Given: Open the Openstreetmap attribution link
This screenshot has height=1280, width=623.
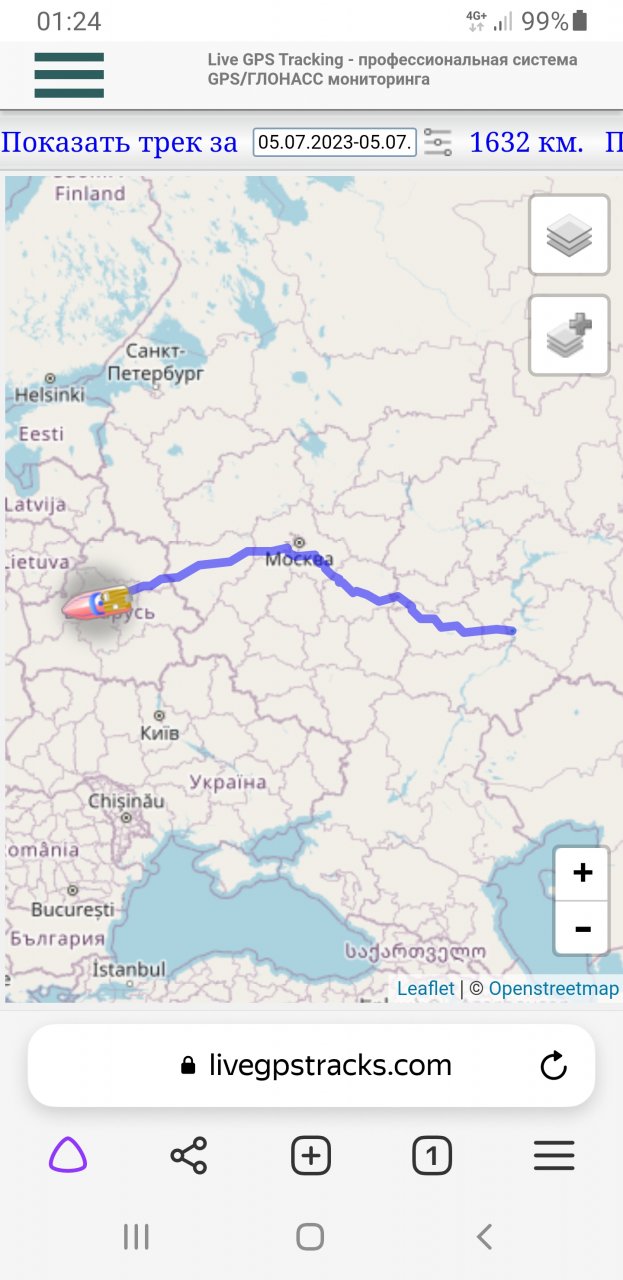Looking at the screenshot, I should tap(553, 988).
